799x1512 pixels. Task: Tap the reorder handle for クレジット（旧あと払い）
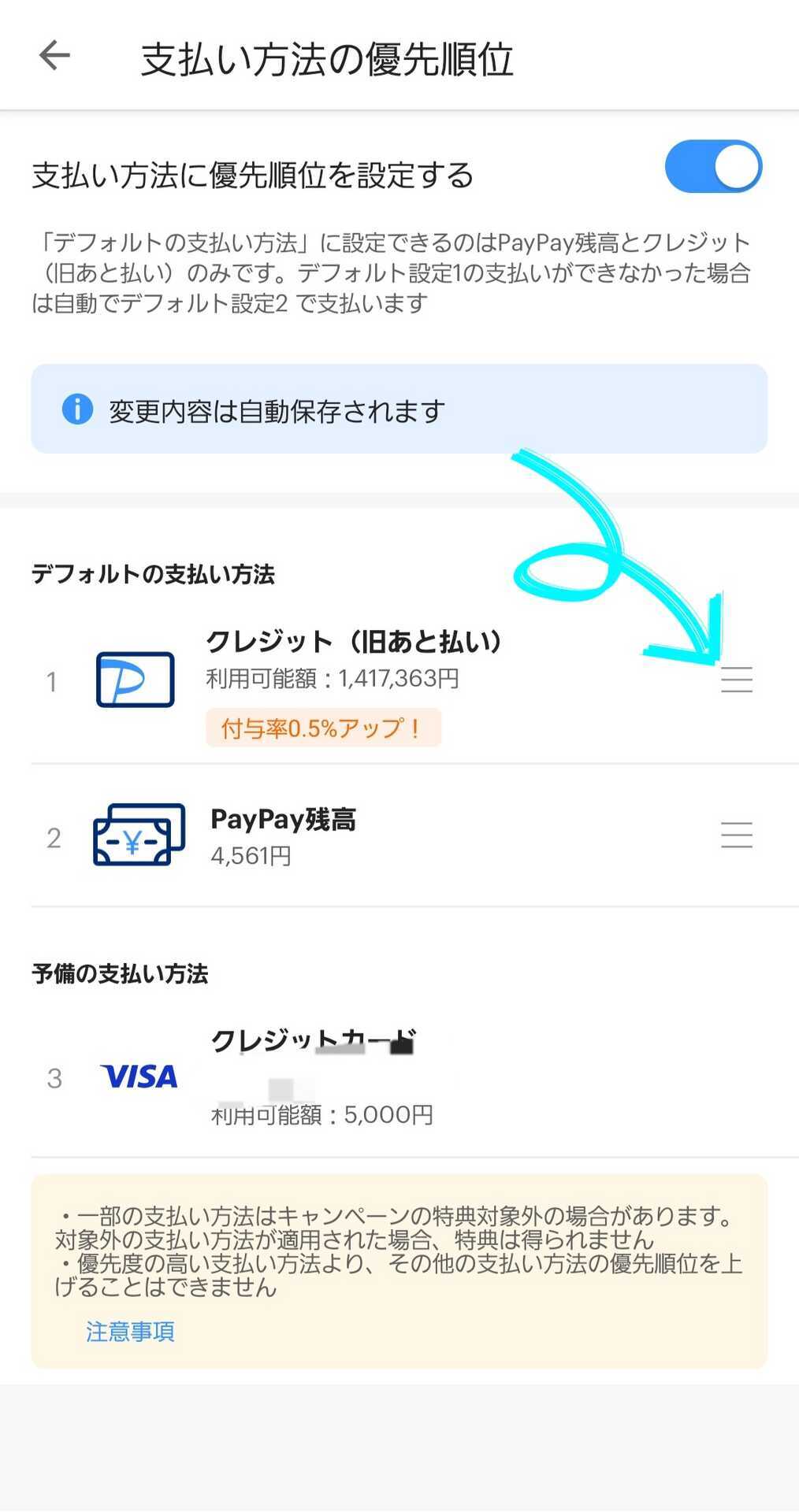pyautogui.click(x=737, y=679)
